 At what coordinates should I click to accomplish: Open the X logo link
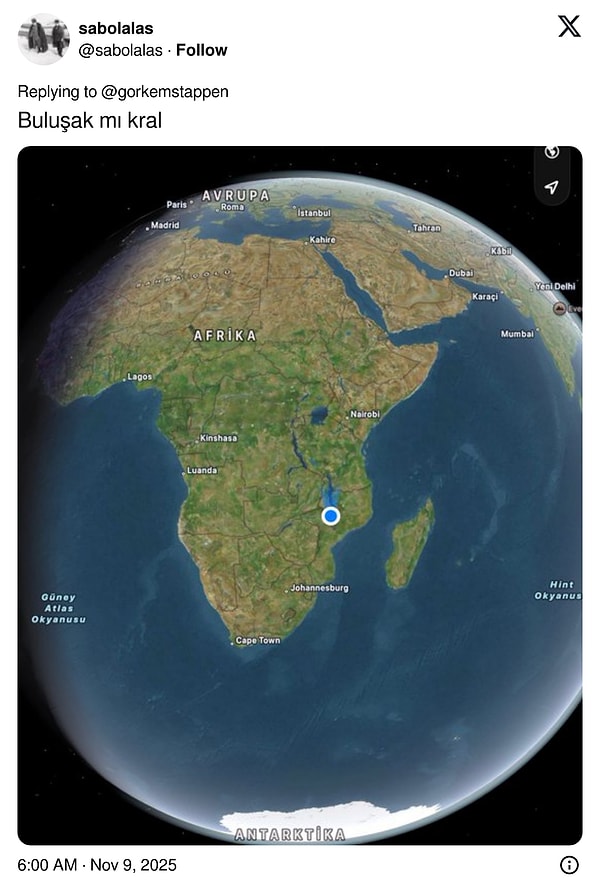tap(568, 28)
